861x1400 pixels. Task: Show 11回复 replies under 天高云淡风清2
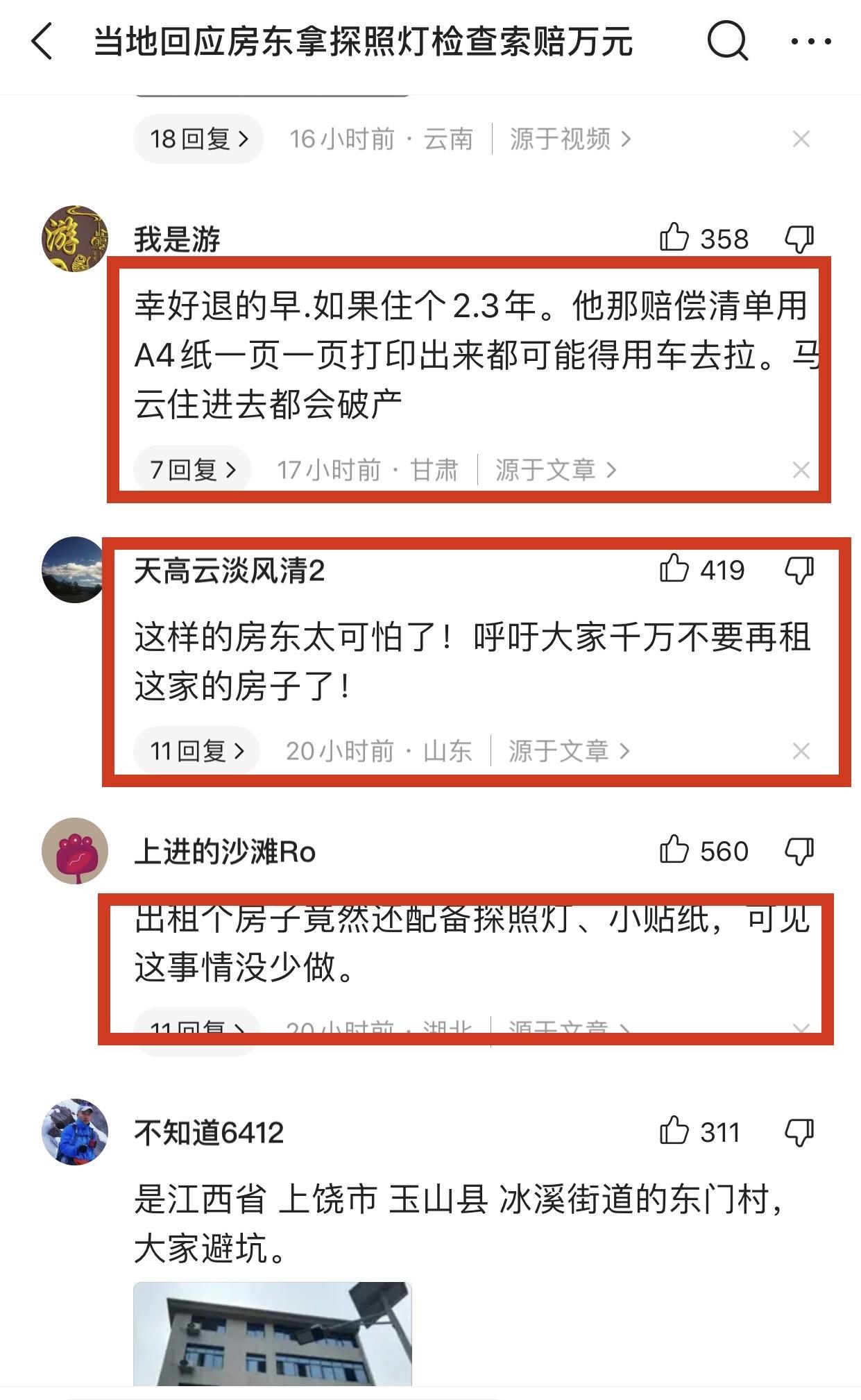[x=197, y=750]
